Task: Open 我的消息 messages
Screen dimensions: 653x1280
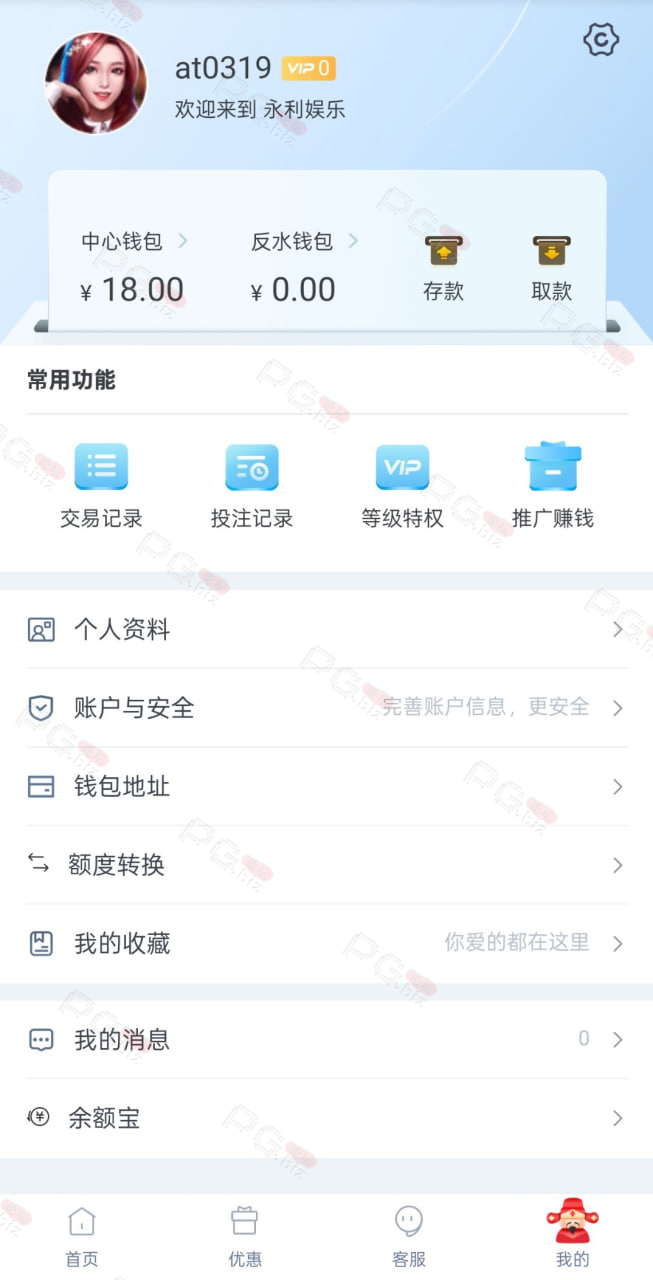Action: click(x=326, y=1040)
